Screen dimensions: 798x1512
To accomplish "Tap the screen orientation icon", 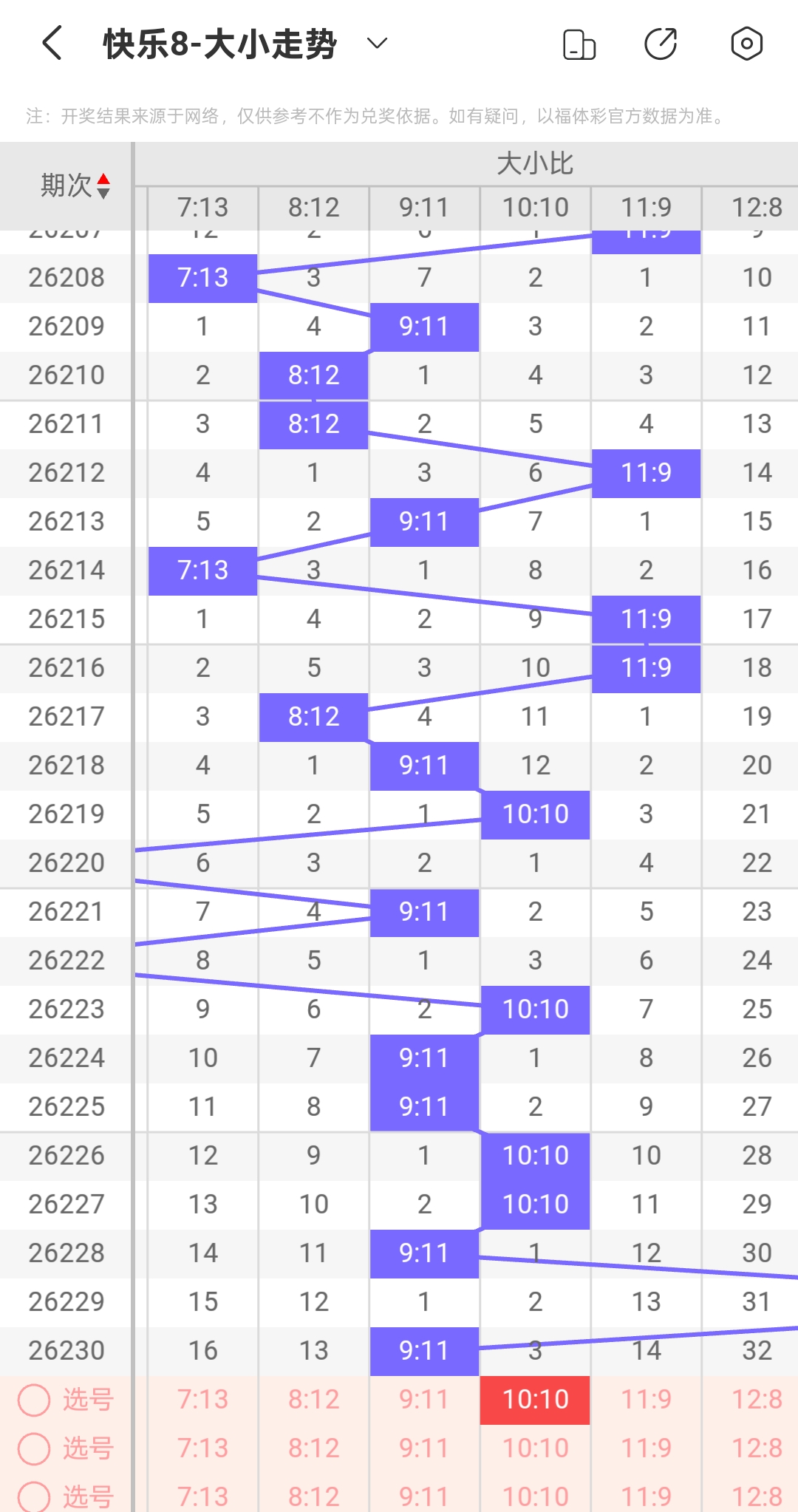I will [x=579, y=44].
